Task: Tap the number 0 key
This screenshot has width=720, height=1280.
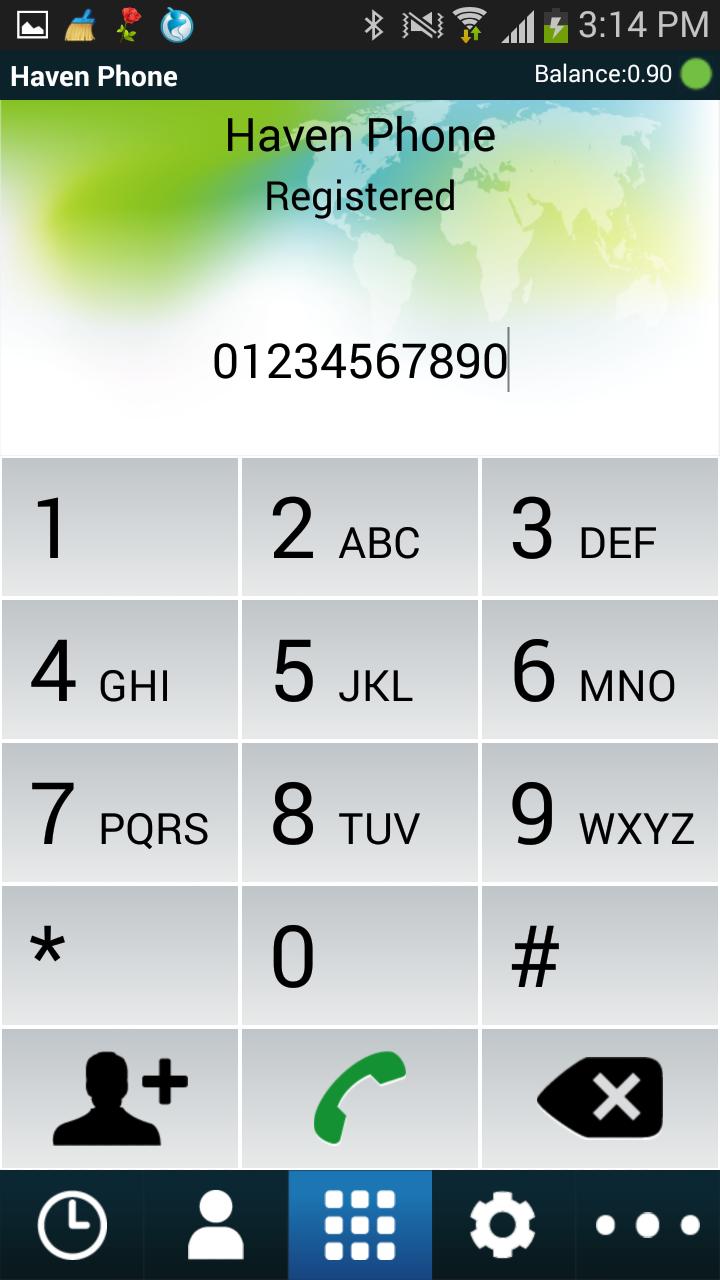Action: tap(360, 955)
